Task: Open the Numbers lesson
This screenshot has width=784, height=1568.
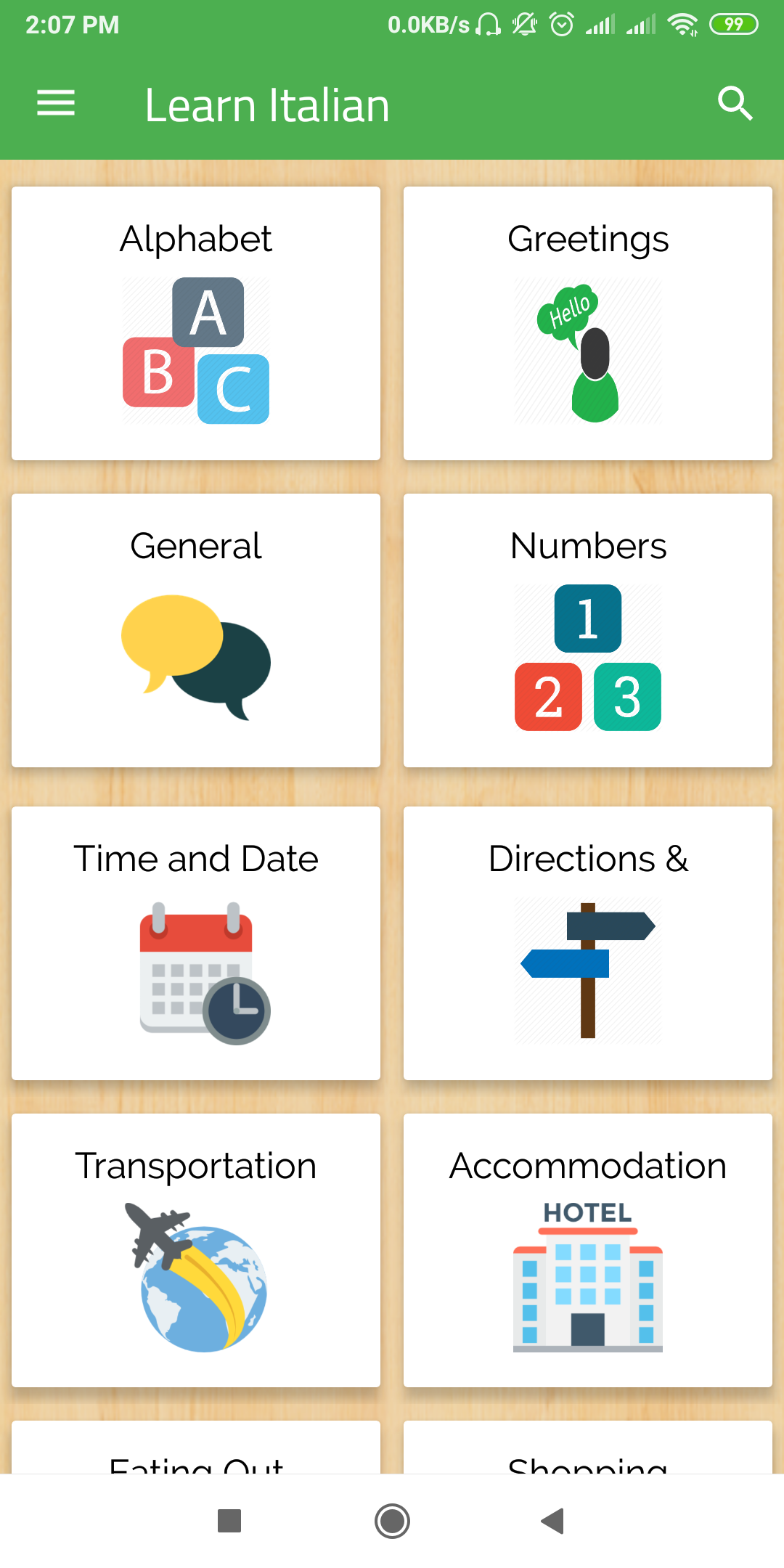Action: pos(588,631)
